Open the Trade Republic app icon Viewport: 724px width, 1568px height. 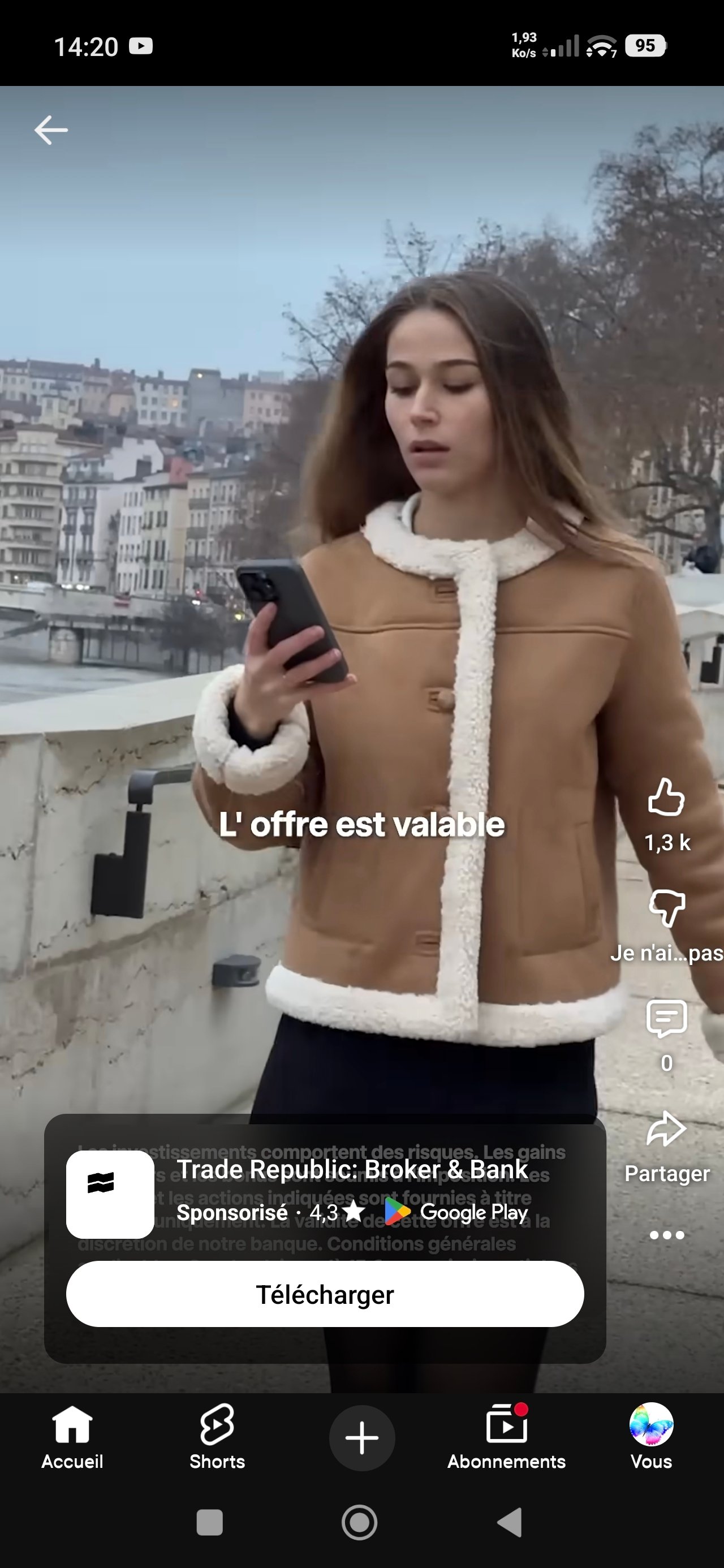(x=110, y=1194)
